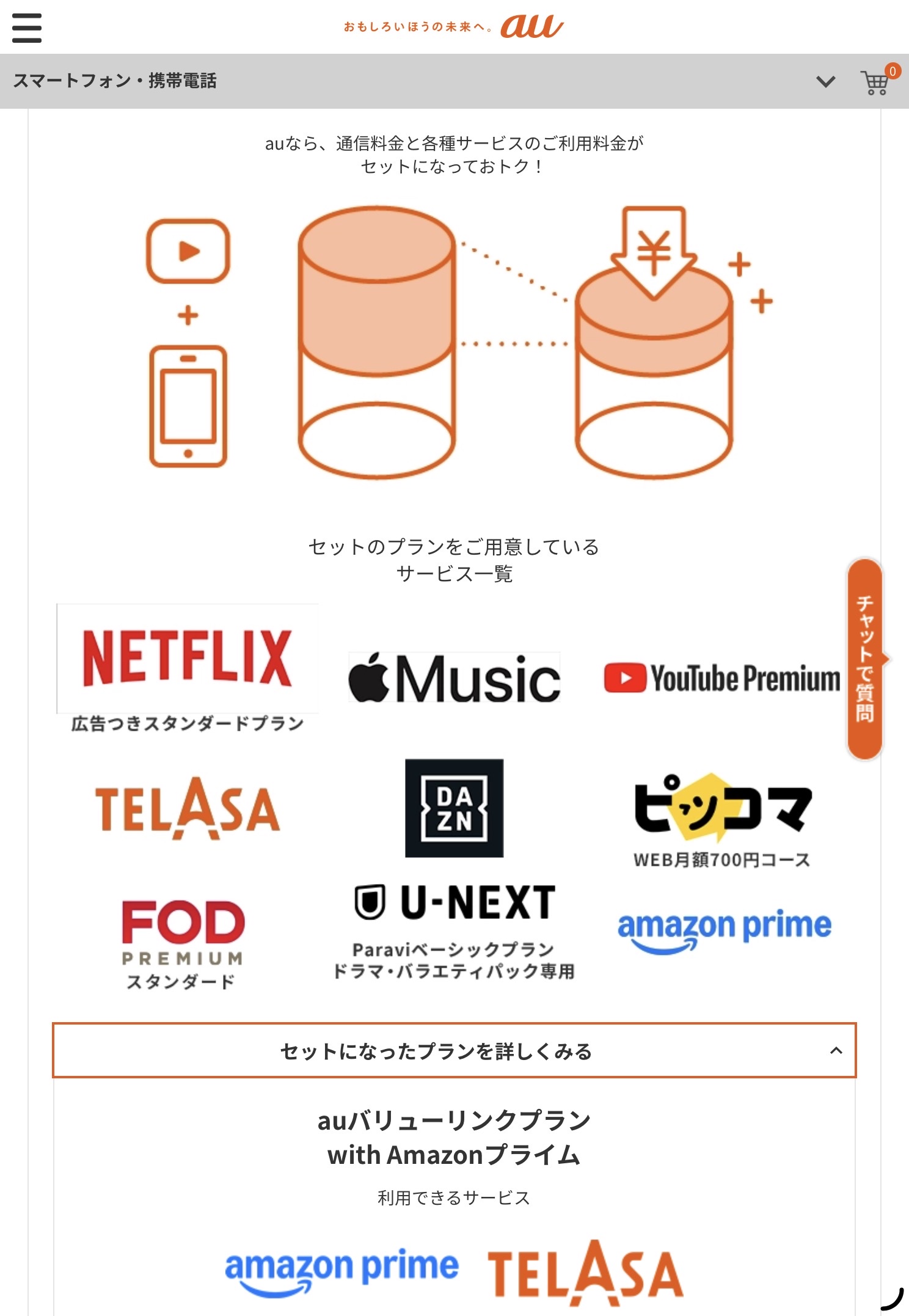Collapse セットになったプランを詳しくみる section
909x1316 pixels.
[x=454, y=1051]
